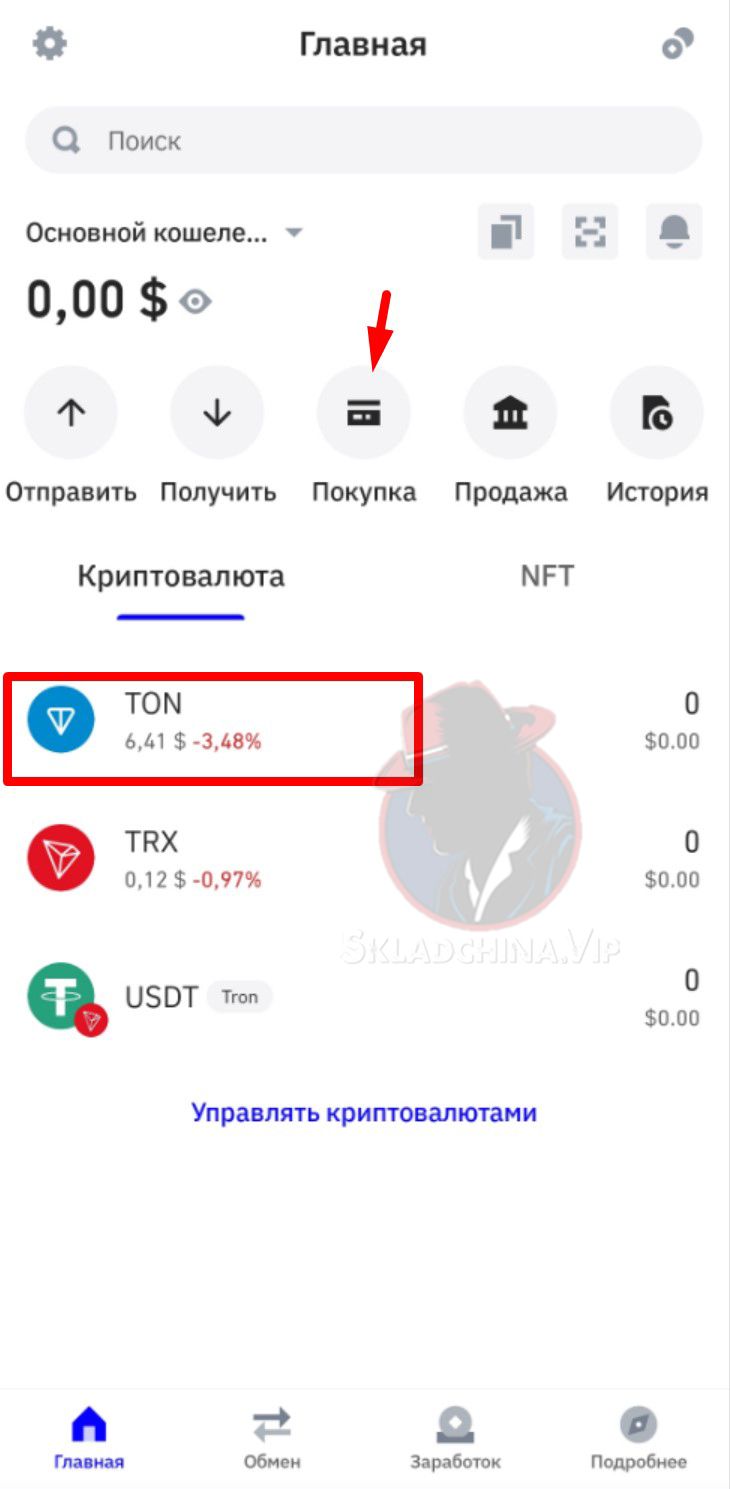Tap the Управлять криптовалютами link
730x1489 pixels.
coord(364,1112)
